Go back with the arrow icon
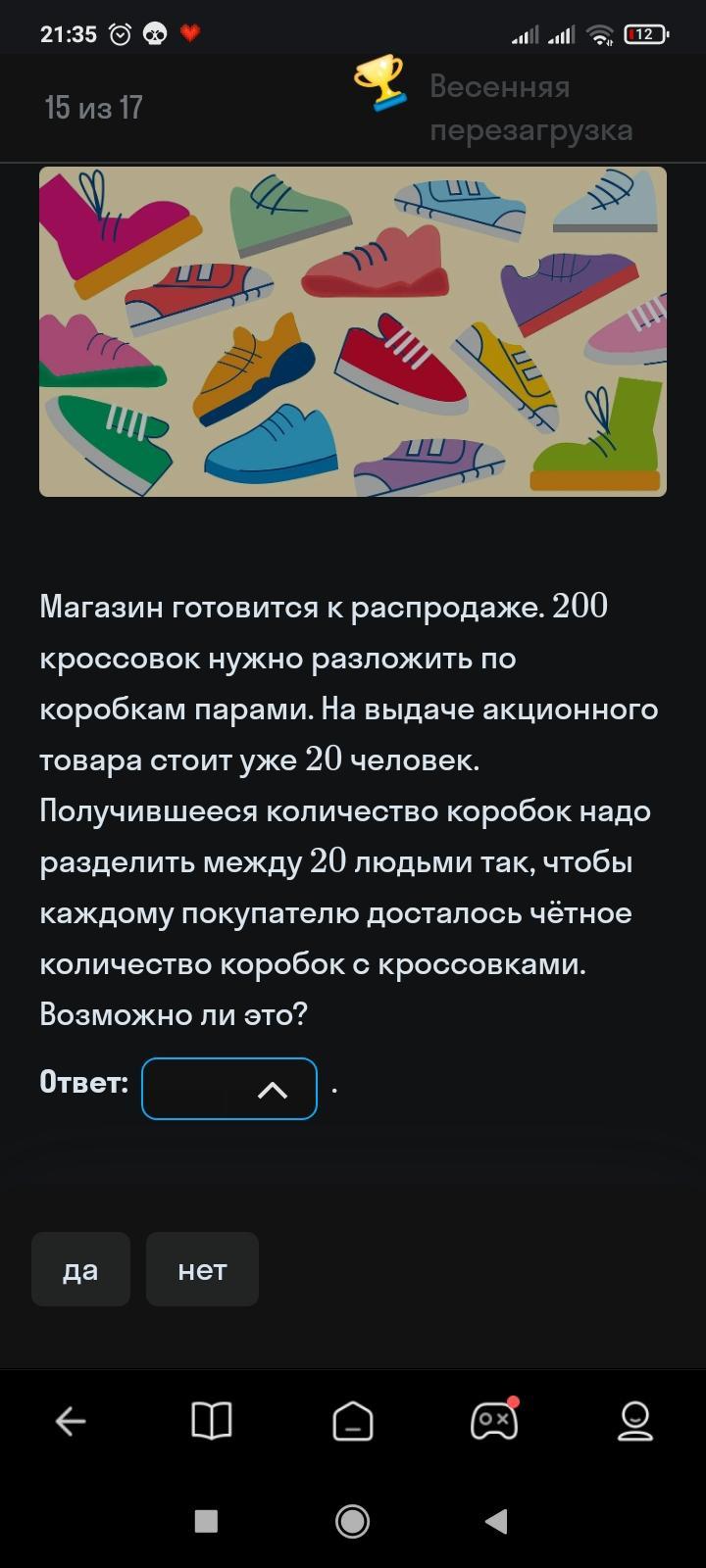This screenshot has height=1568, width=706. point(71,1421)
